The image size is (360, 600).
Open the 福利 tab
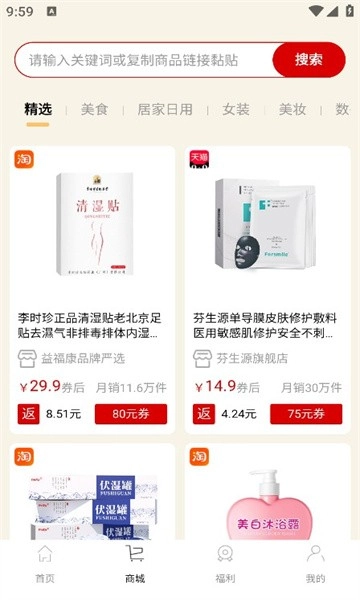point(225,564)
